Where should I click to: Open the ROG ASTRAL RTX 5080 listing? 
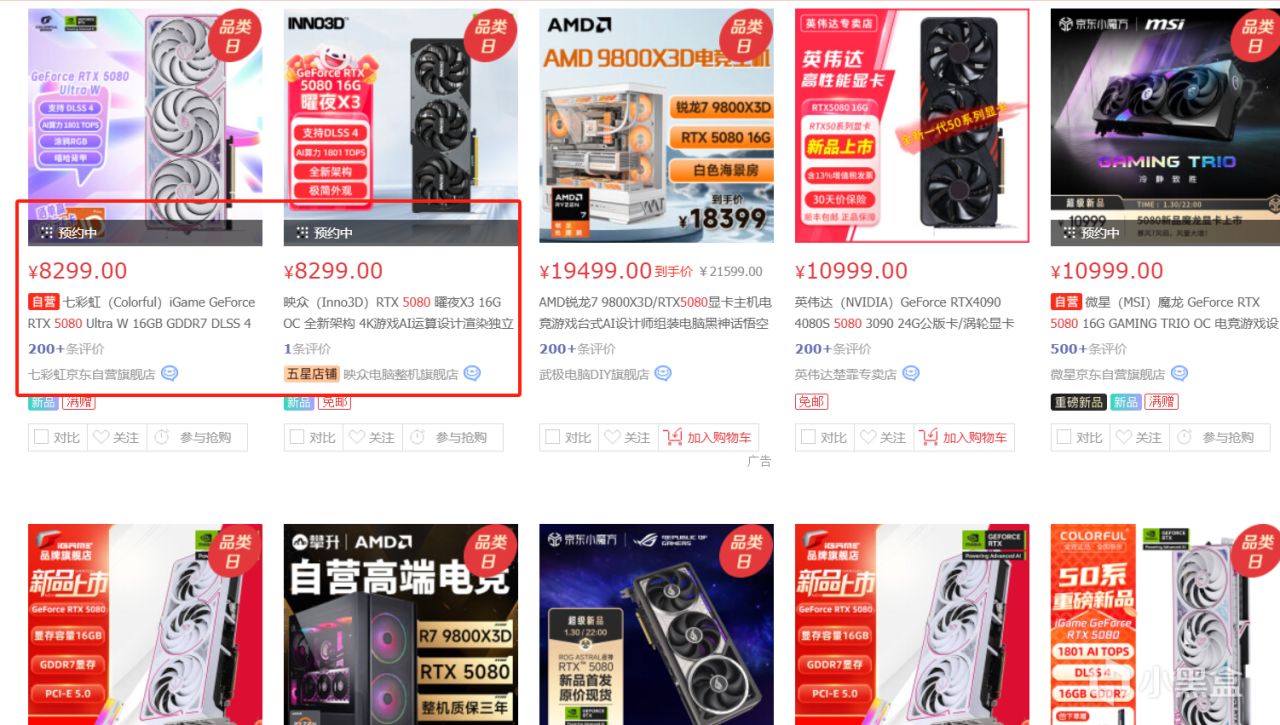point(654,620)
